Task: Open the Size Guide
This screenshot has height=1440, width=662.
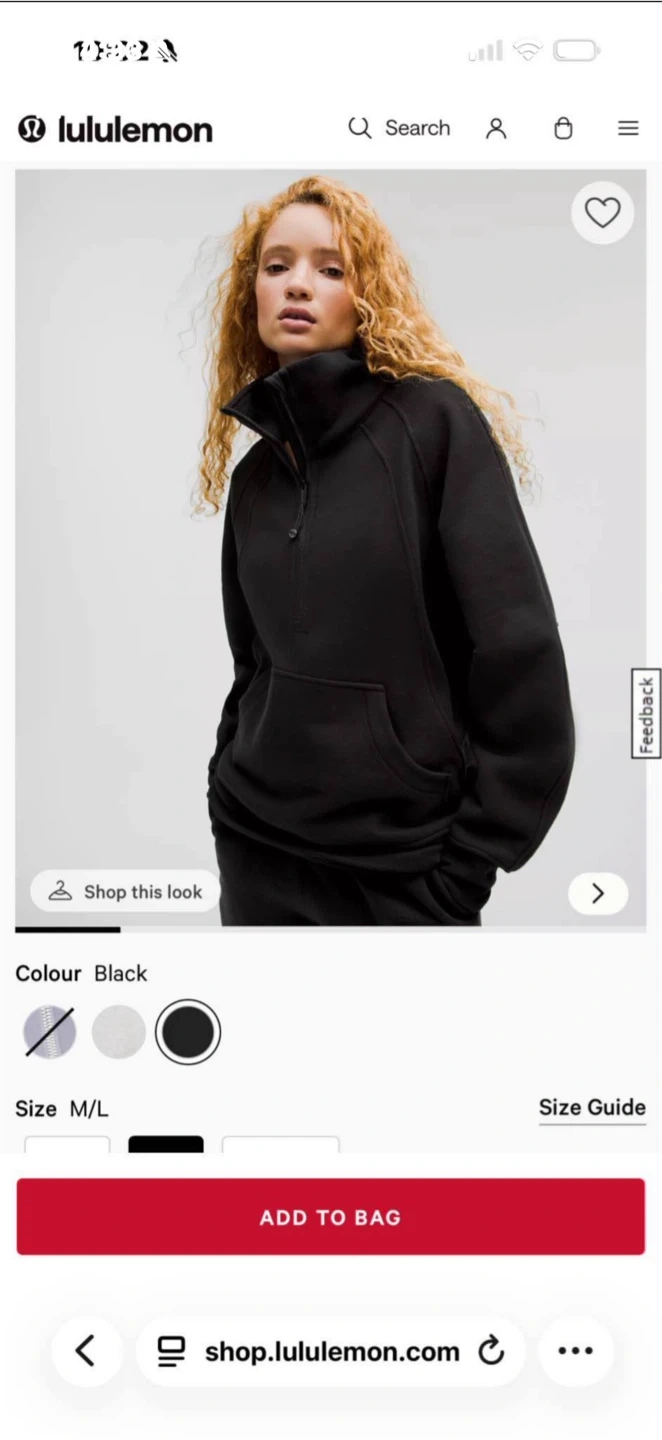Action: 592,1107
